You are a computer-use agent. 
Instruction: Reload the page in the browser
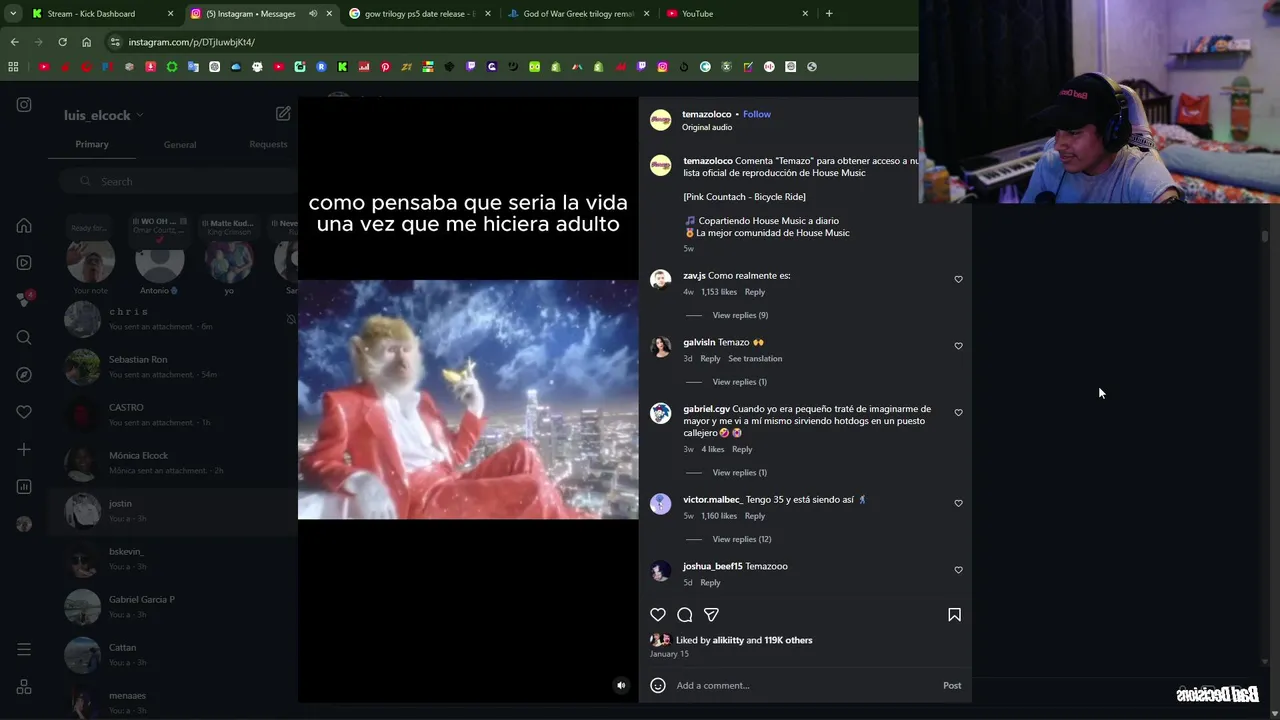click(x=62, y=42)
